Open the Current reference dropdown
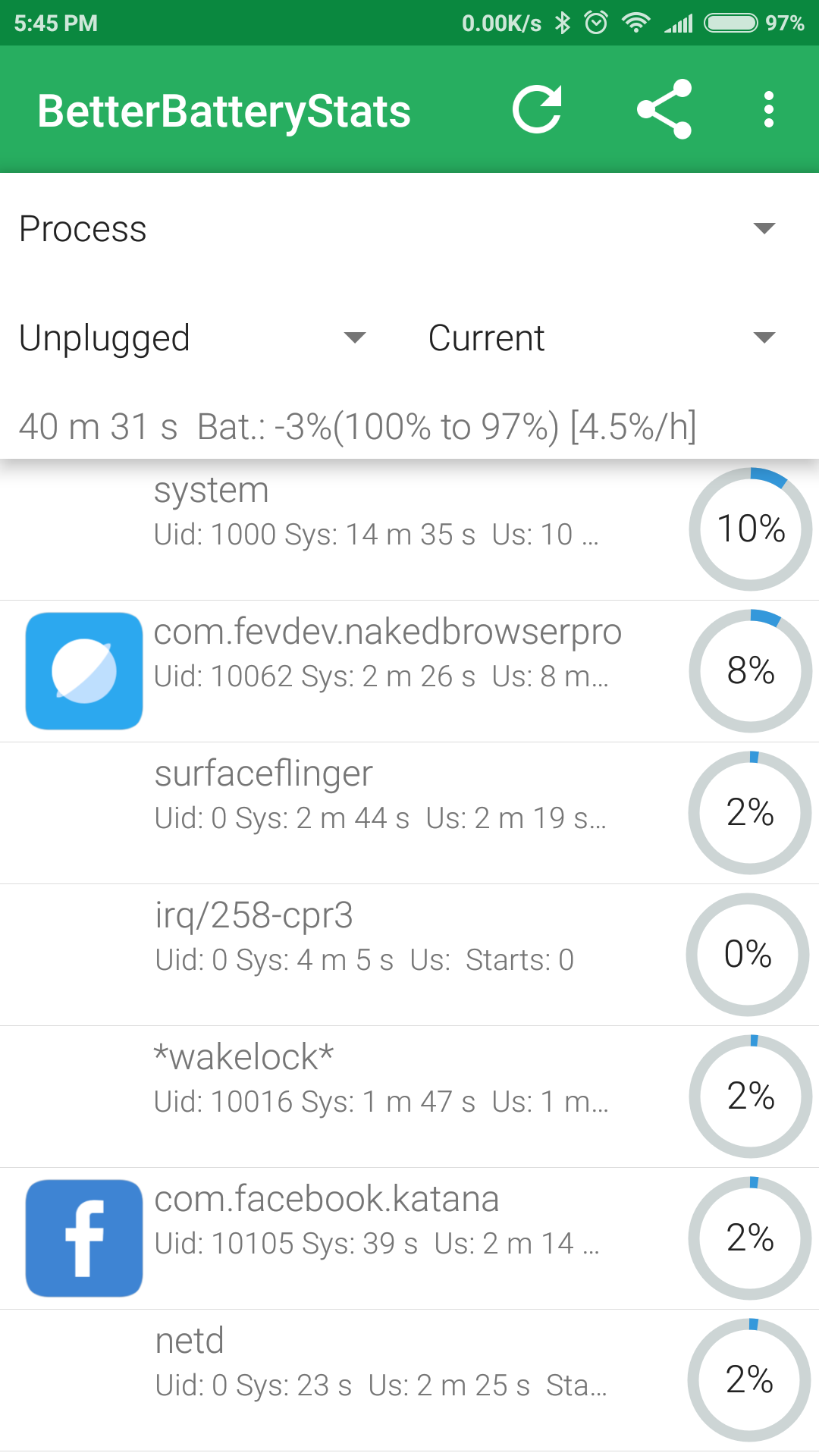The width and height of the screenshot is (819, 1456). [602, 338]
